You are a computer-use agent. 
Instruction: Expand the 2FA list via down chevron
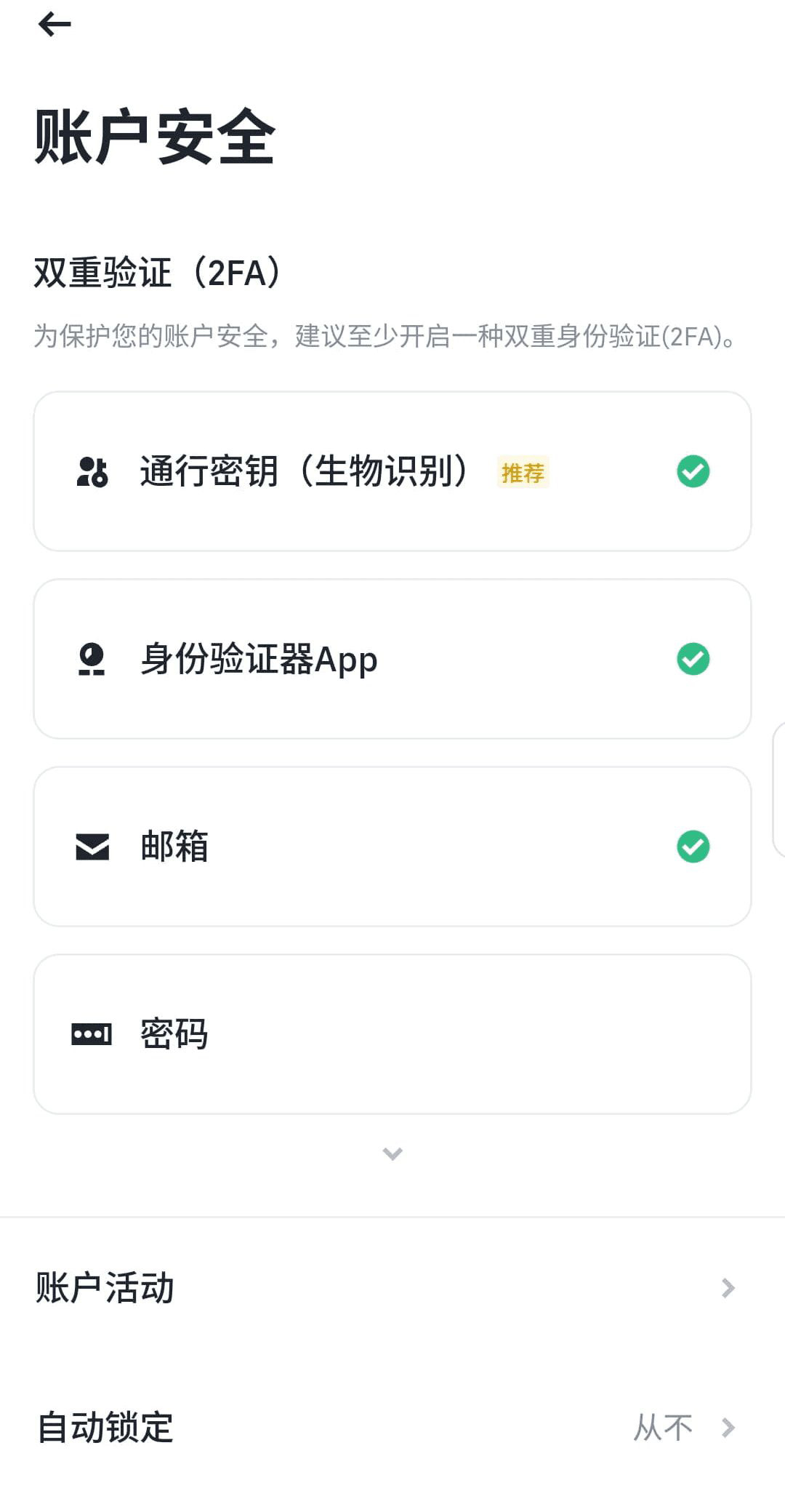(392, 1153)
